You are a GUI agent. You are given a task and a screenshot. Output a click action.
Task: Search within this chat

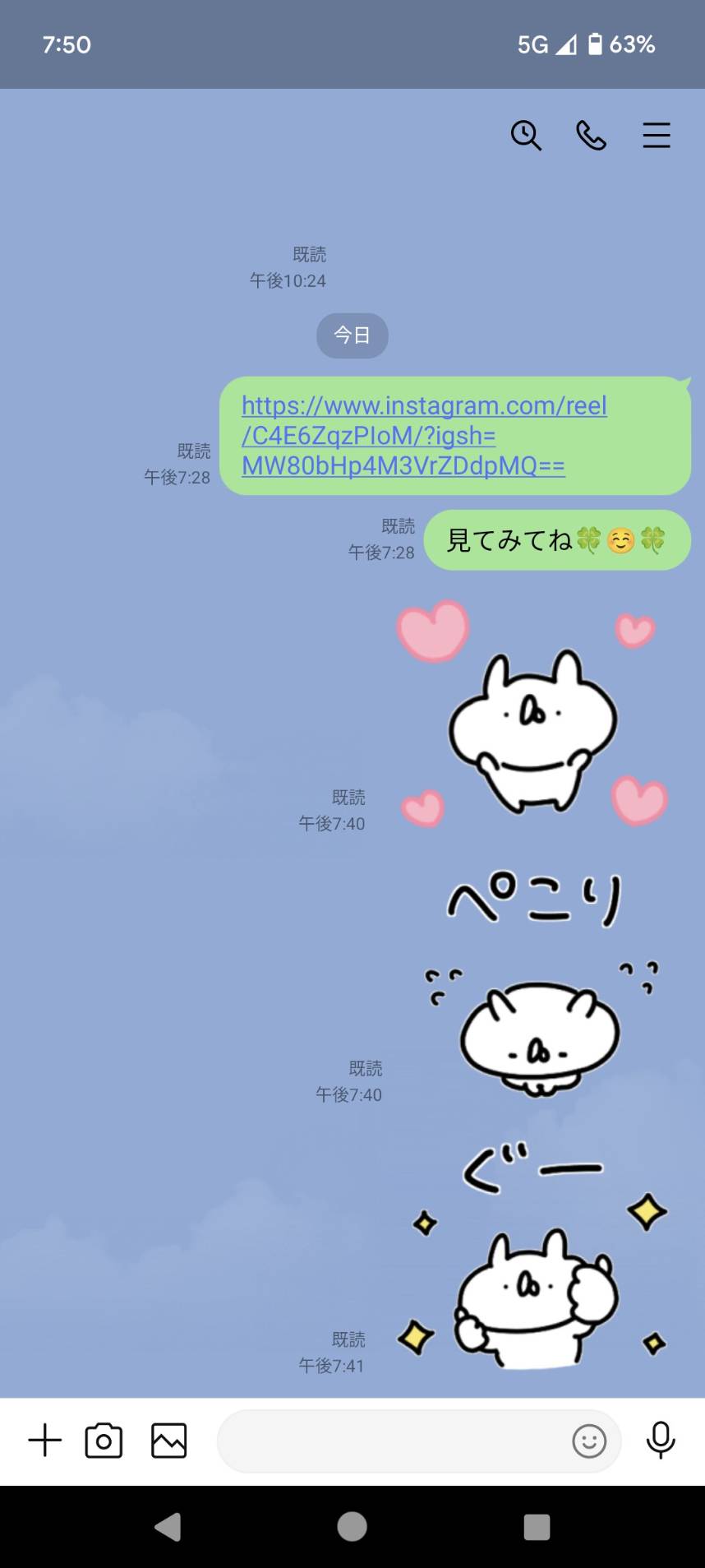pyautogui.click(x=526, y=135)
